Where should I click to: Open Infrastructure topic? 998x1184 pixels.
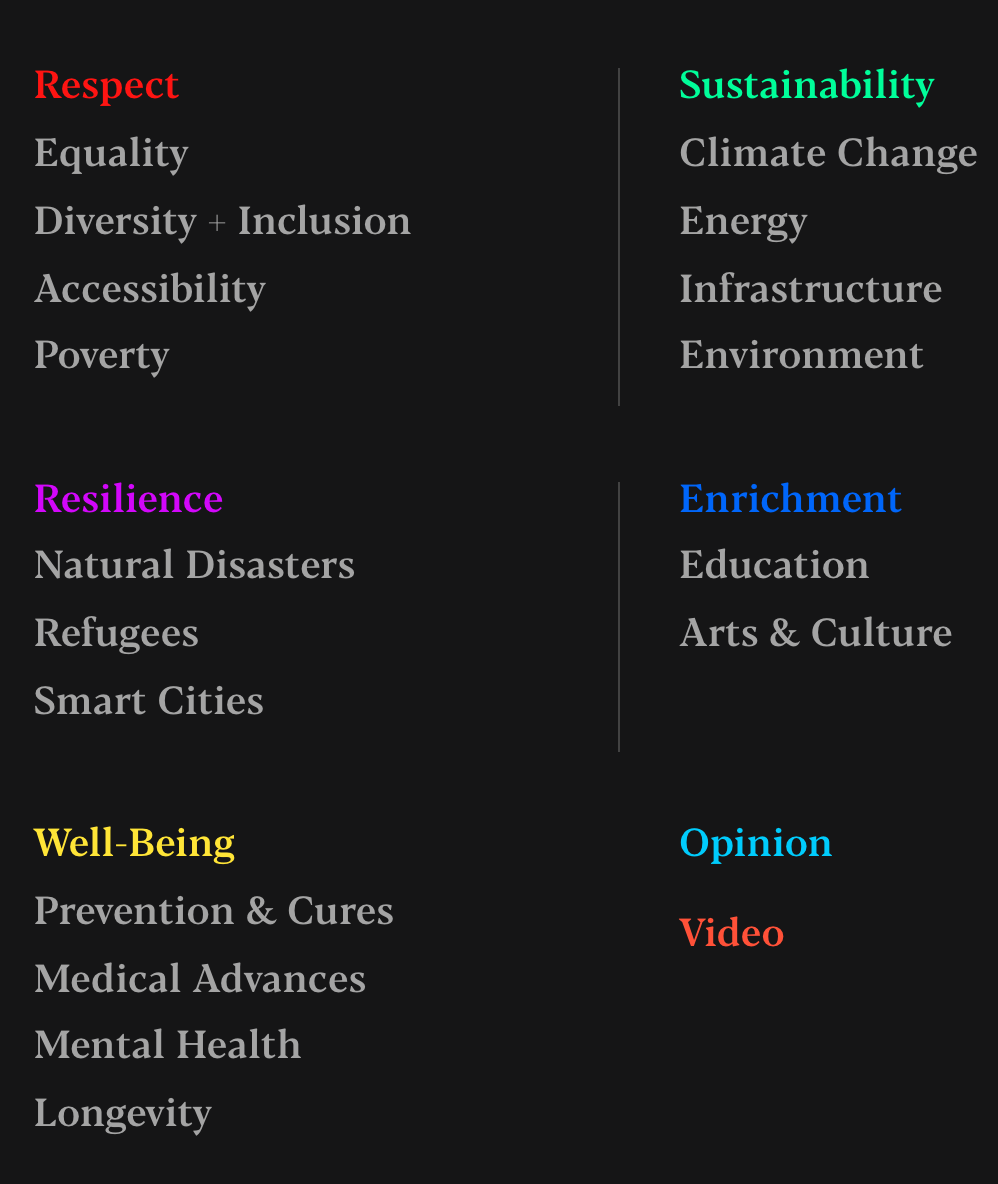810,289
